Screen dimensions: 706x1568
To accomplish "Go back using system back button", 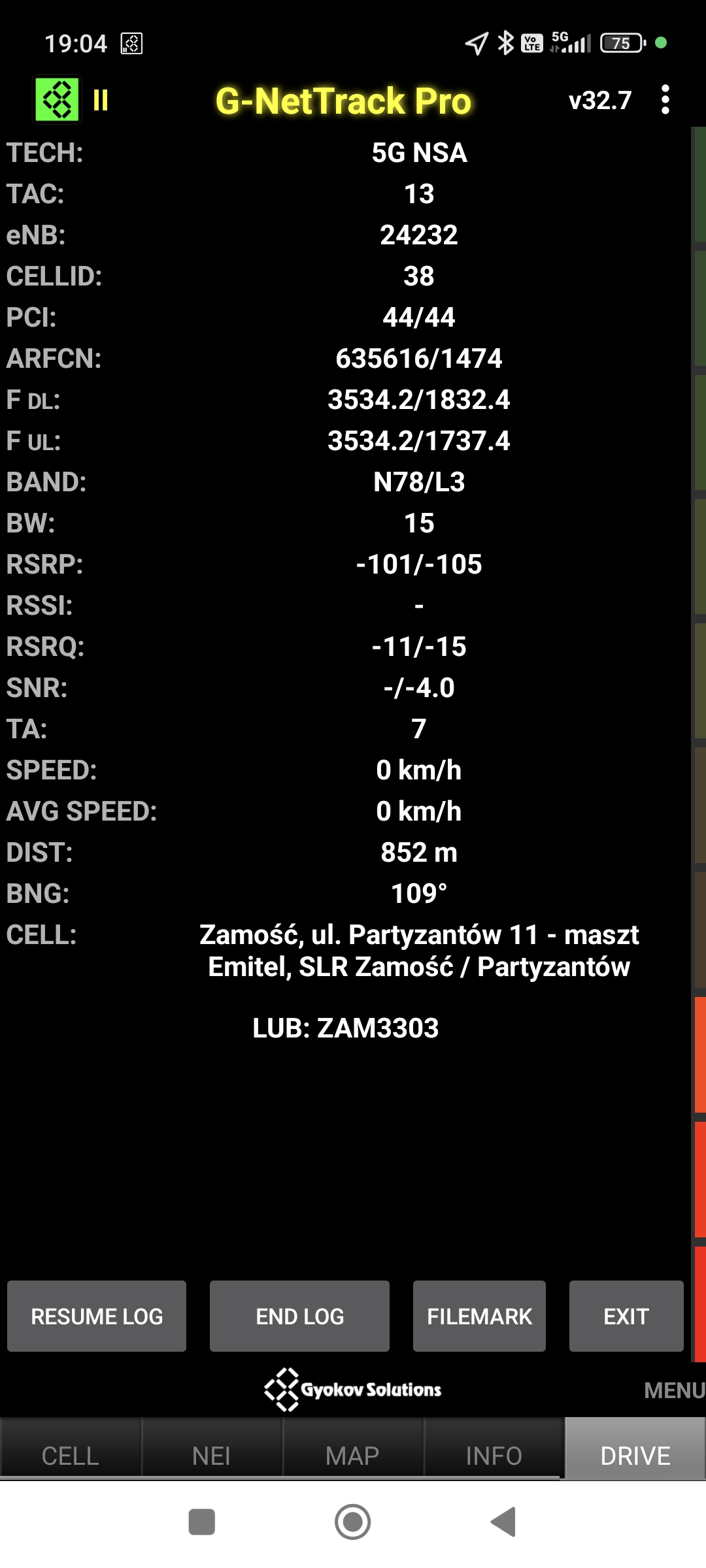I will click(503, 1522).
